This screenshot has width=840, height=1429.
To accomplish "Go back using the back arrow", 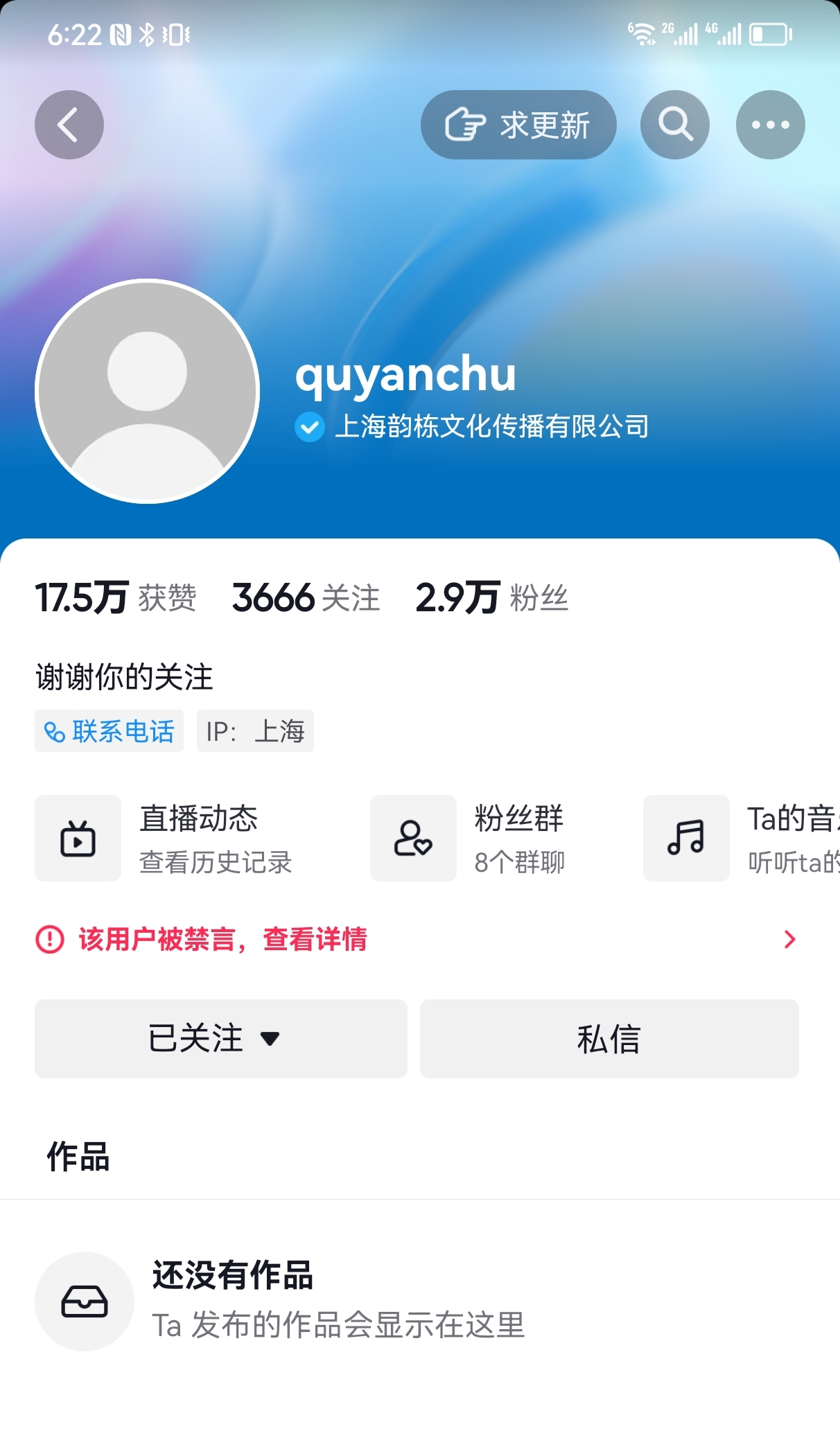I will 69,125.
